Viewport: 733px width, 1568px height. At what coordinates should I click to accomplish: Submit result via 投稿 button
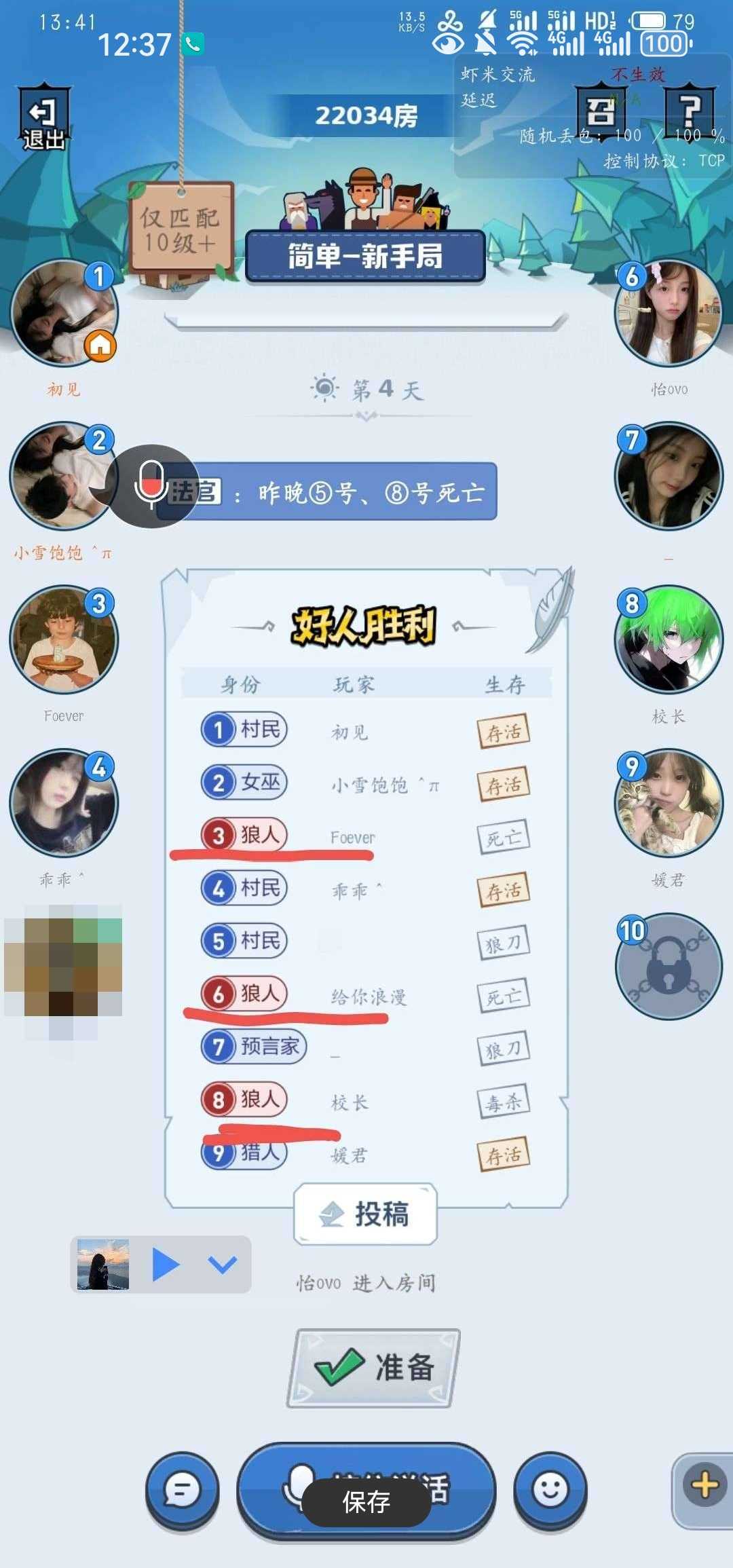[x=365, y=1214]
